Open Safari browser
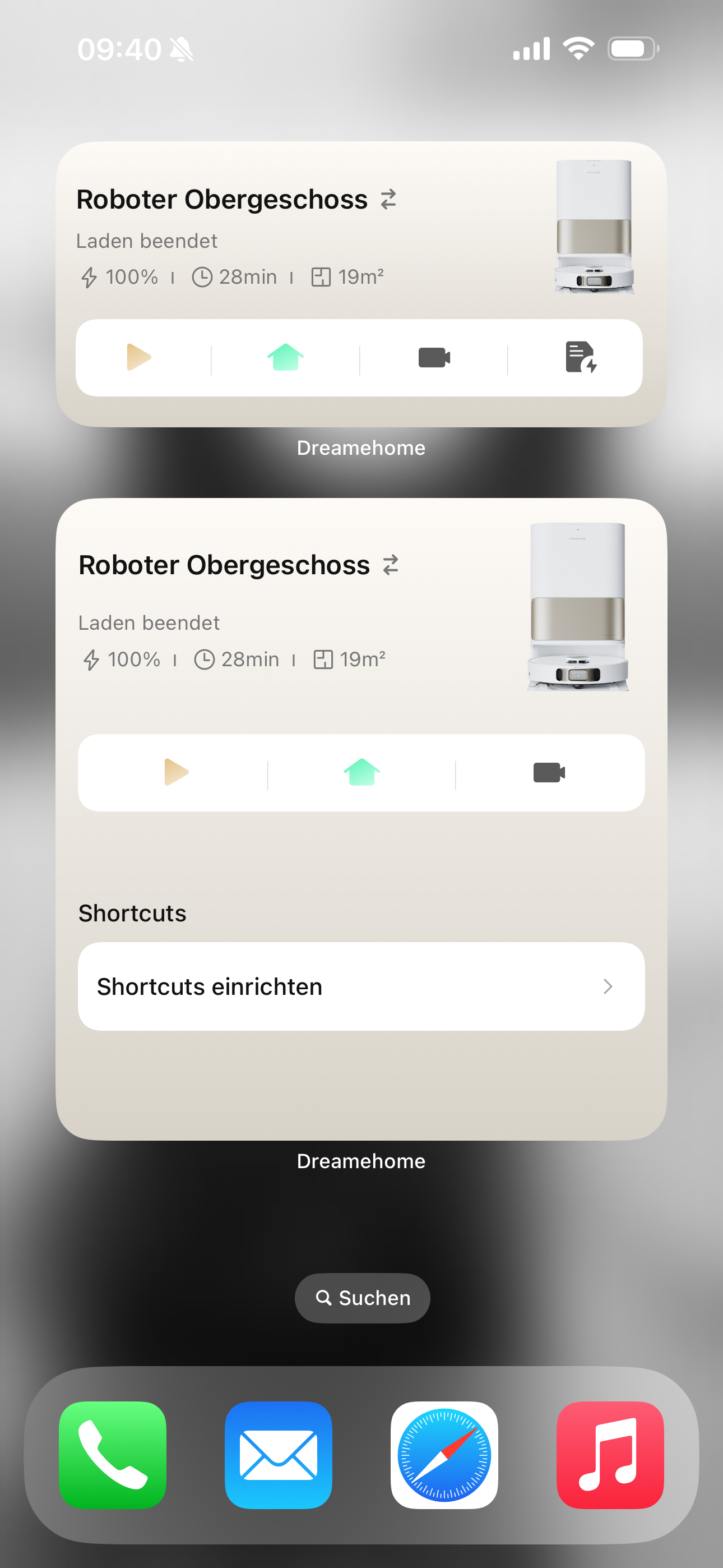This screenshot has height=1568, width=723. coord(444,1455)
